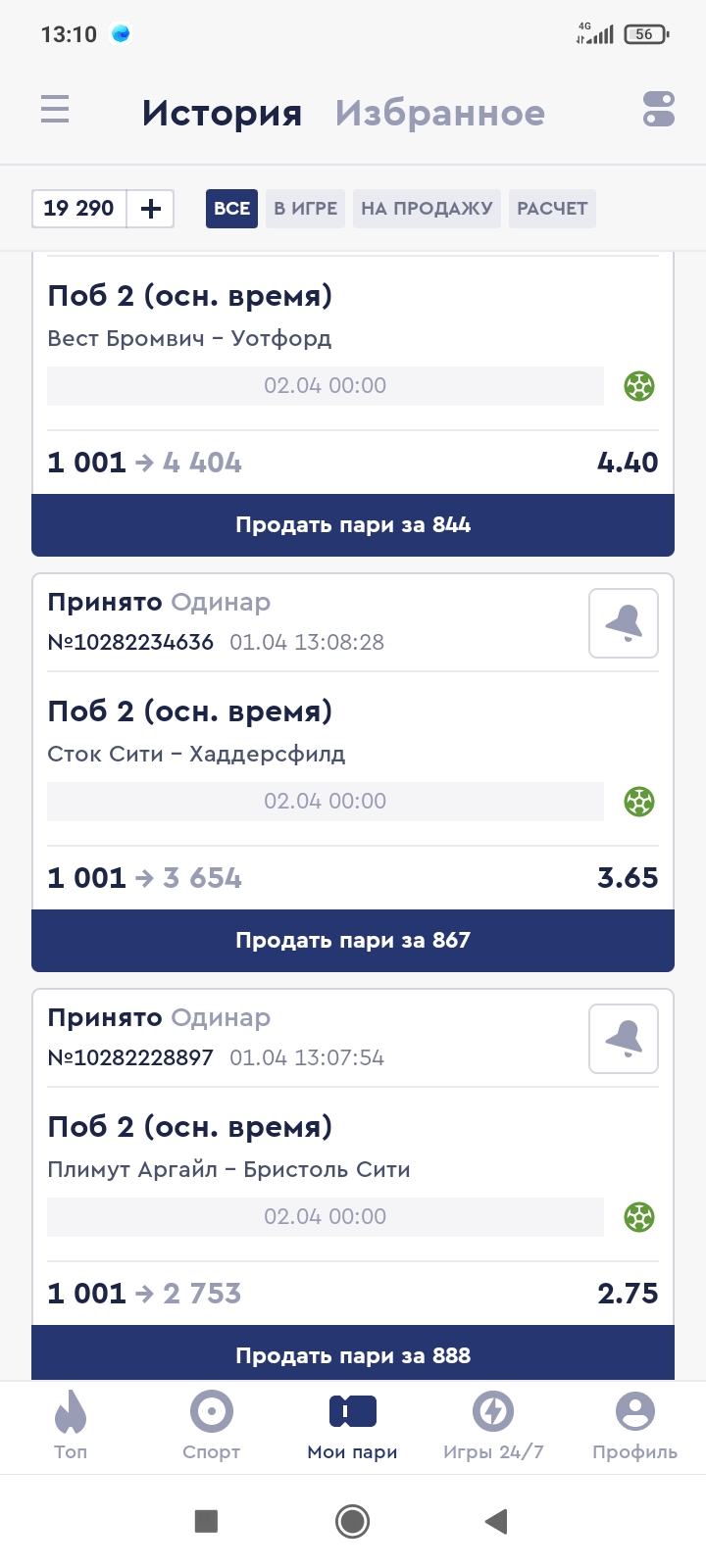Sell the Сток Сити bet for 867
This screenshot has width=706, height=1568.
tap(353, 941)
